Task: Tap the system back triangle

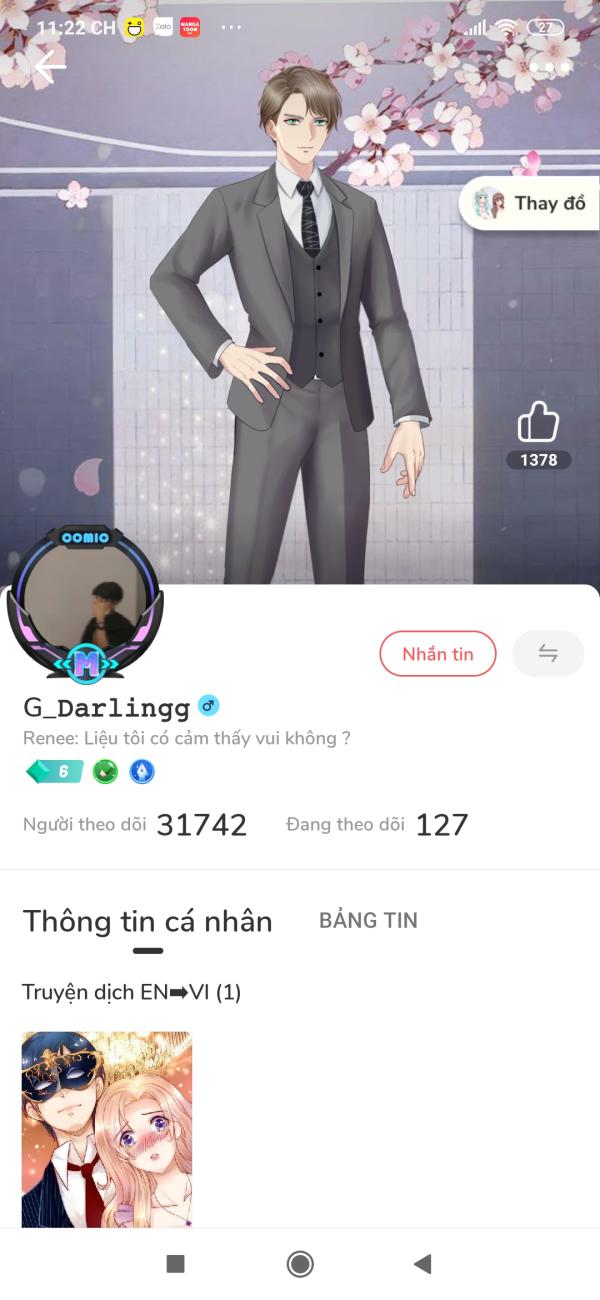Action: coord(422,1264)
